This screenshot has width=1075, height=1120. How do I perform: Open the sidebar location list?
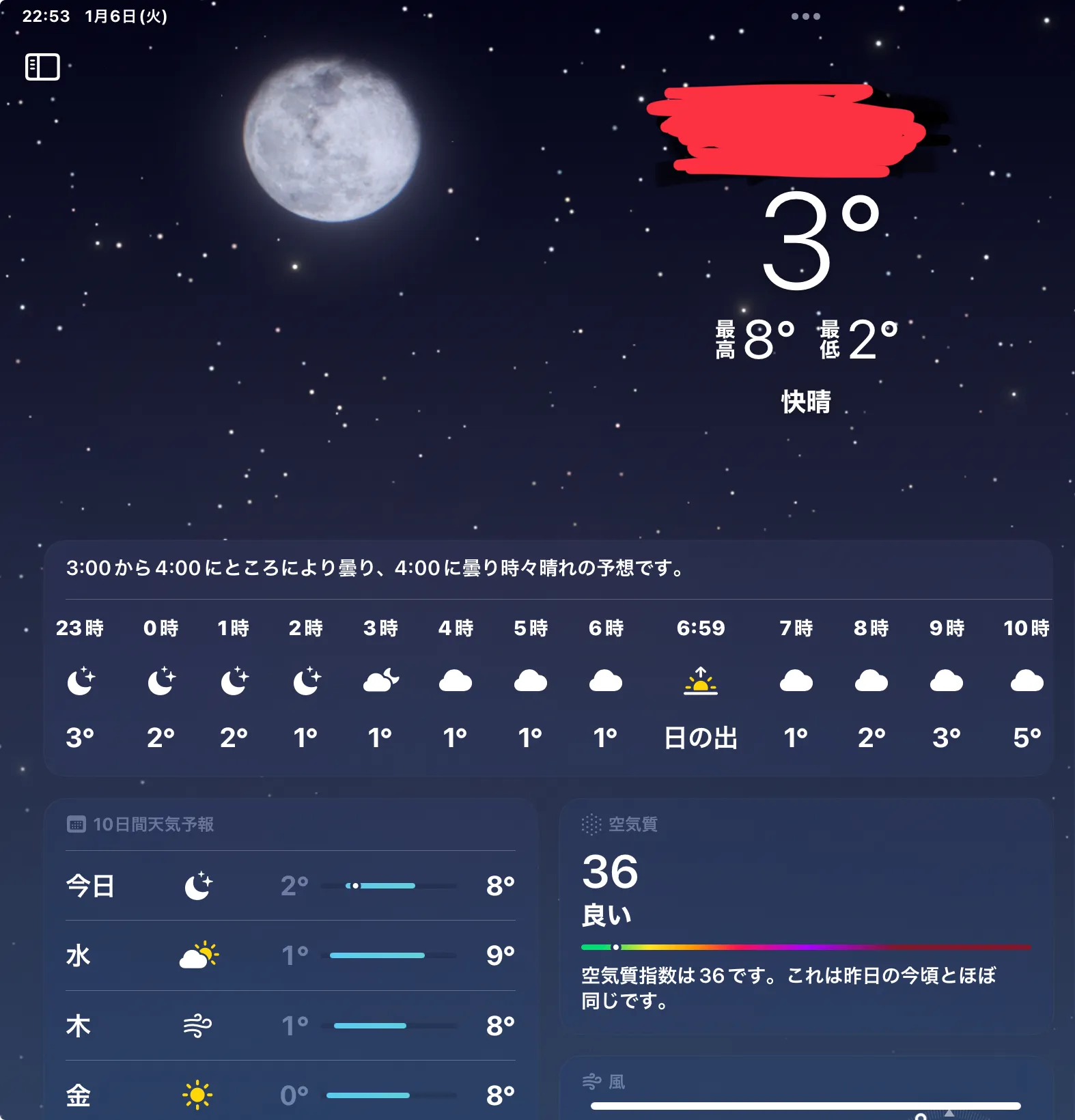[42, 67]
